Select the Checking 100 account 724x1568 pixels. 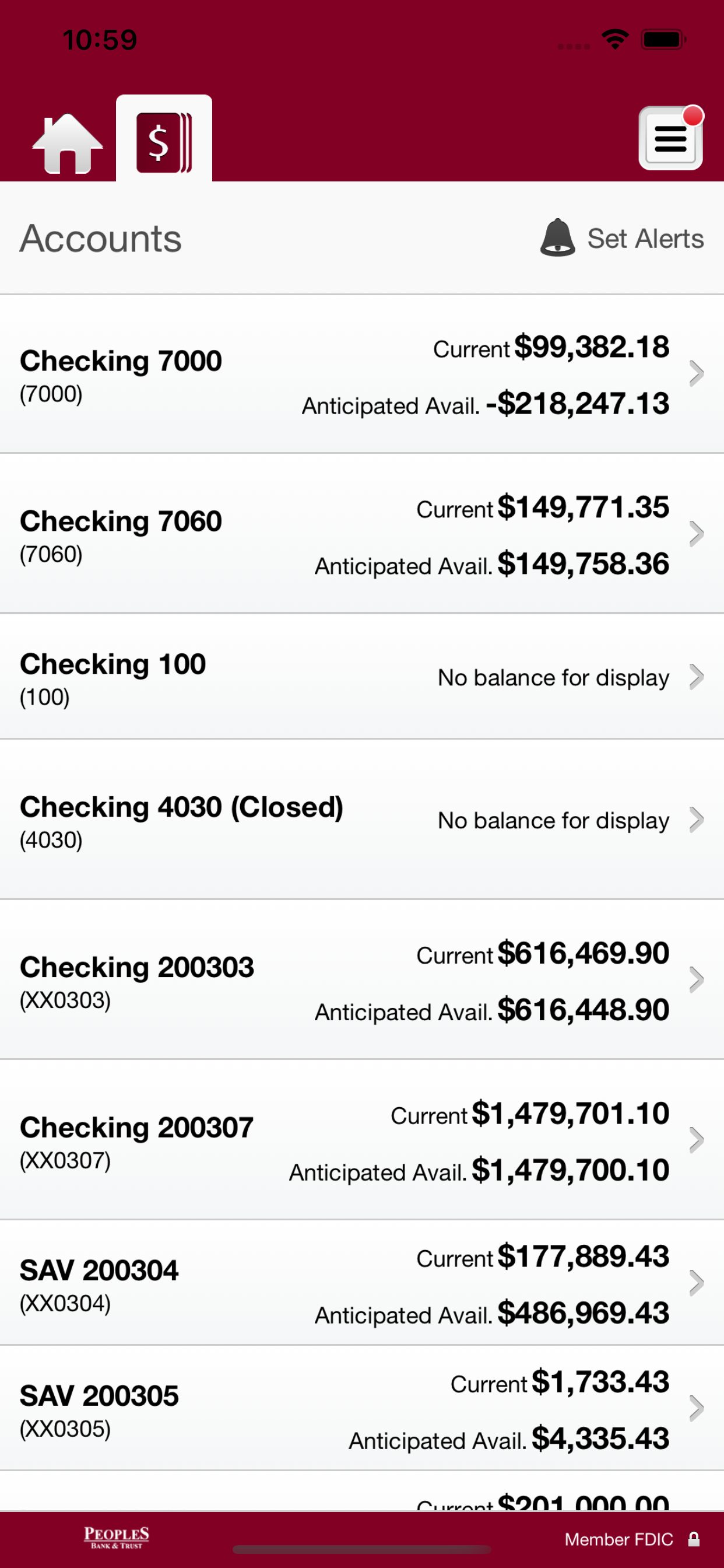(x=362, y=677)
